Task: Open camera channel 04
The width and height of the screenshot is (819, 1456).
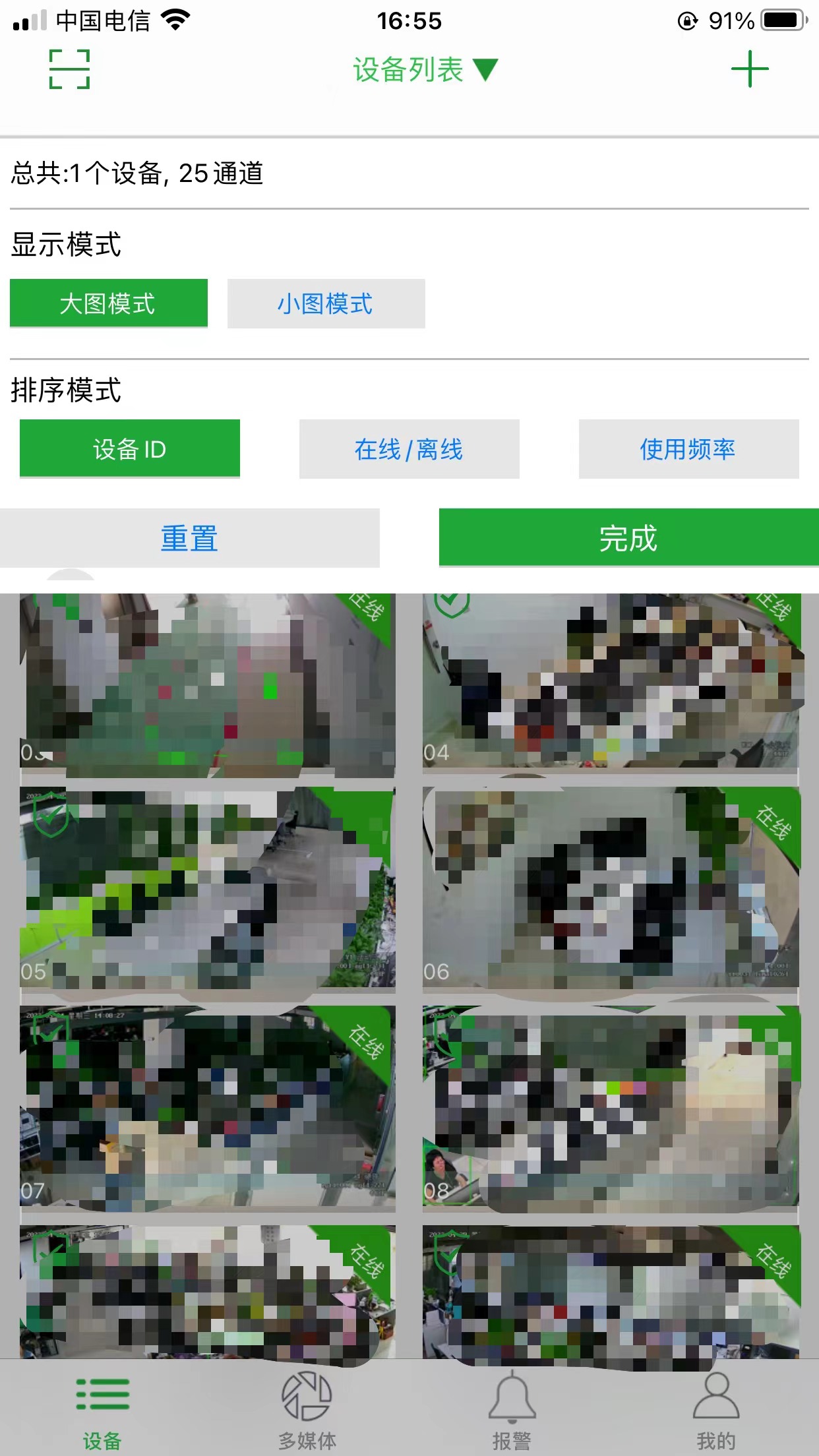Action: (611, 682)
